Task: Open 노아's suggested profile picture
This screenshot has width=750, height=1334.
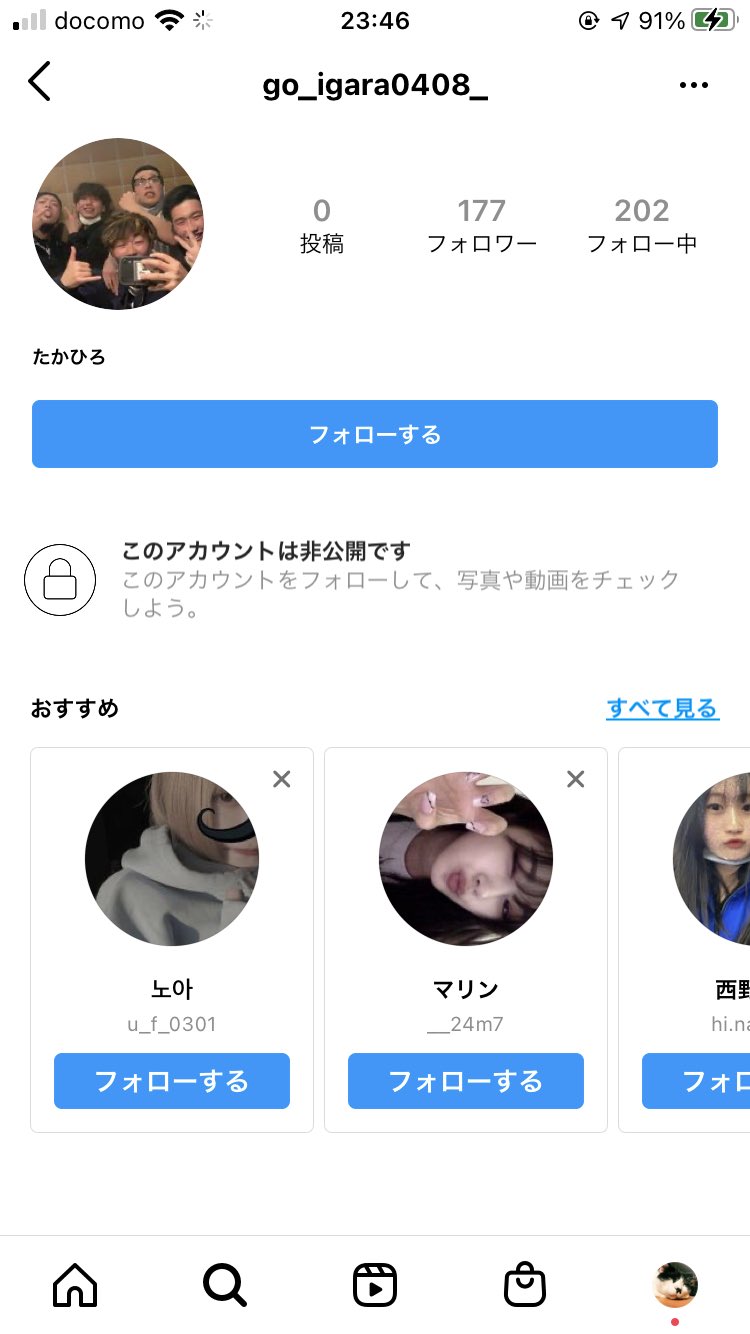Action: tap(172, 859)
